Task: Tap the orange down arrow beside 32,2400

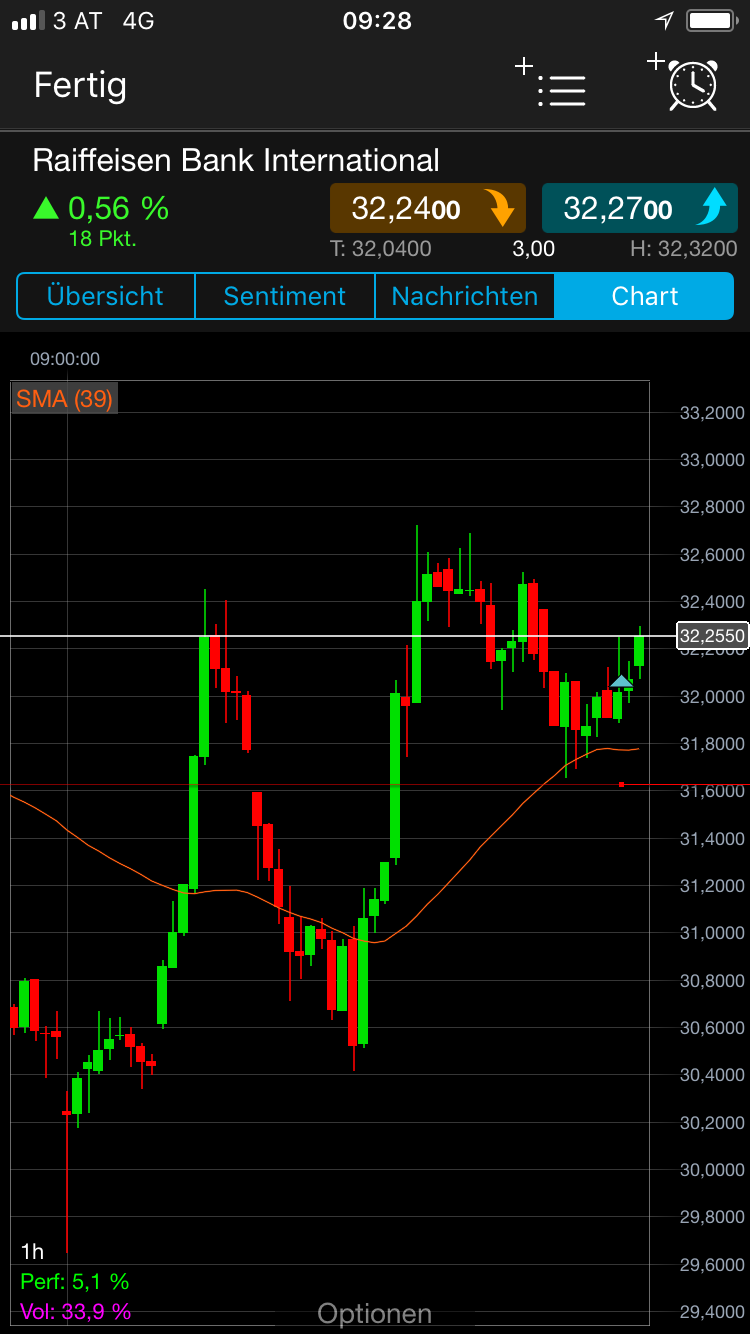Action: coord(499,208)
